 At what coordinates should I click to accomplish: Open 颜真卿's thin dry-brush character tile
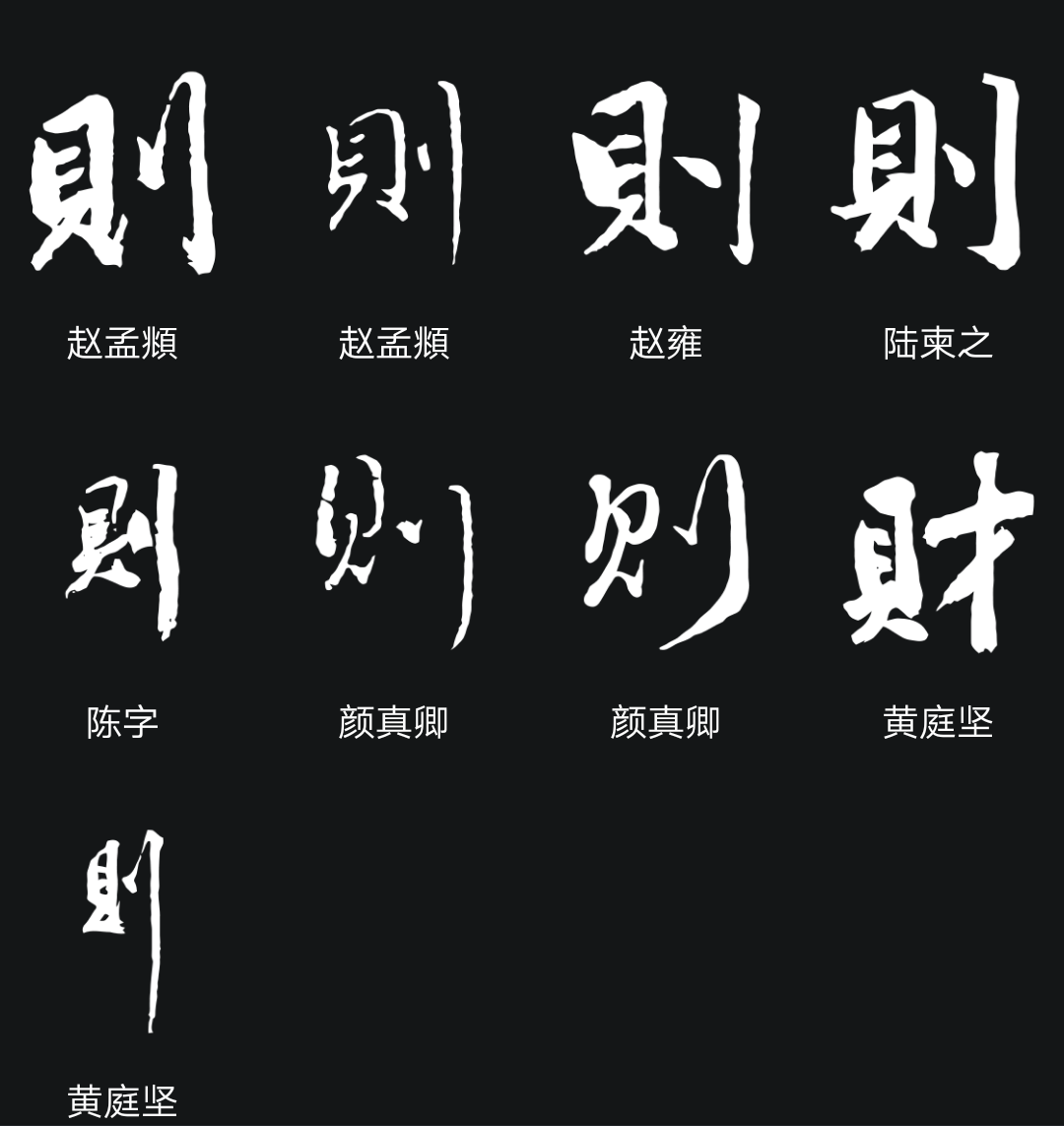click(394, 550)
